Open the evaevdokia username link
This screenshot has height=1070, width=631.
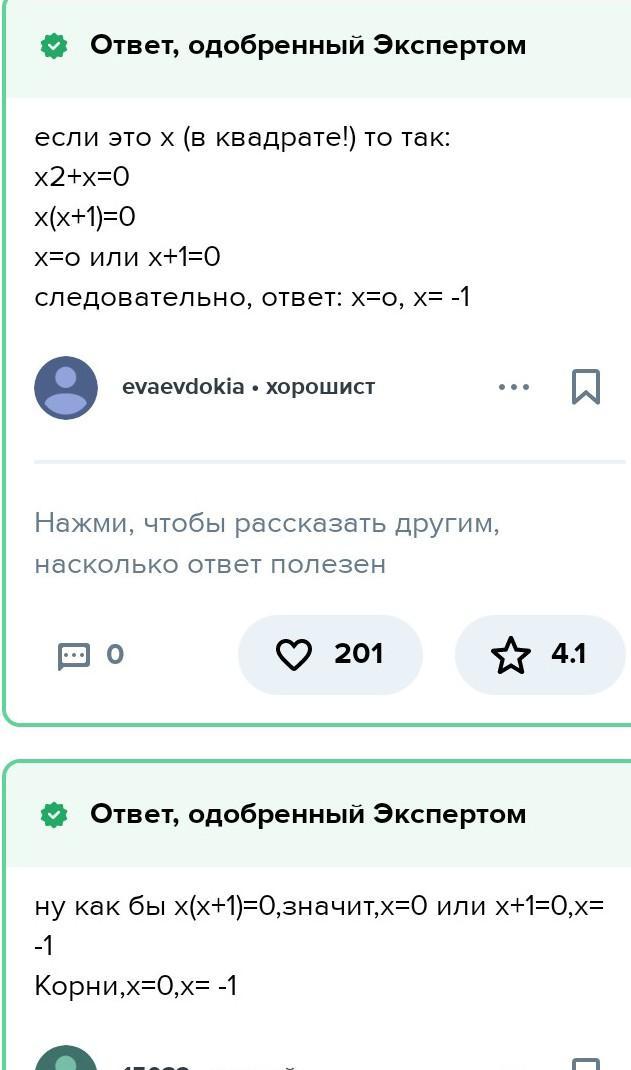pyautogui.click(x=183, y=387)
